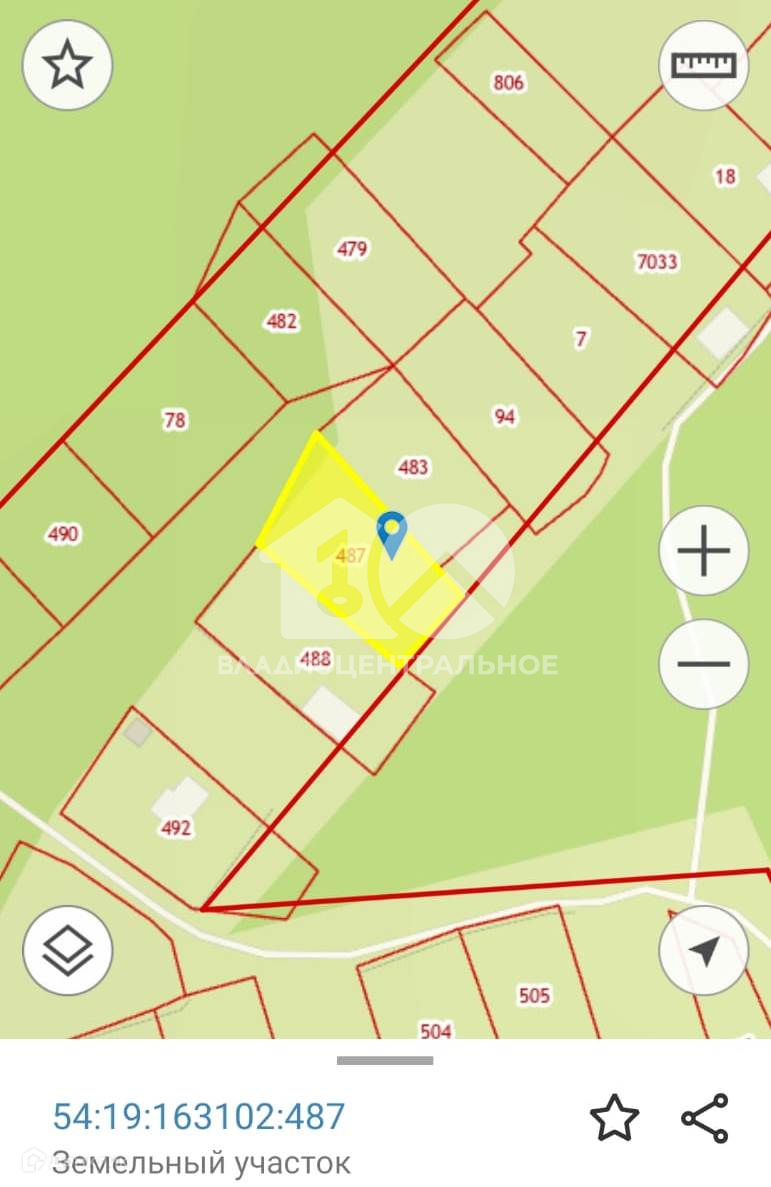Select parcel 7033 on the map
The width and height of the screenshot is (771, 1187).
[656, 262]
